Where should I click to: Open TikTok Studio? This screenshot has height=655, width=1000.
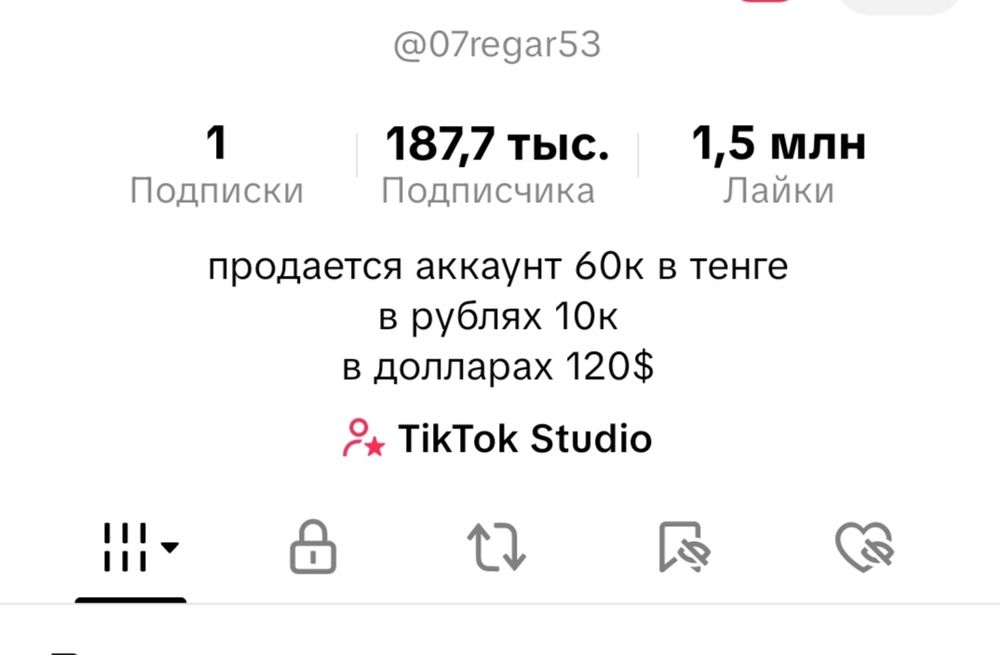(498, 438)
